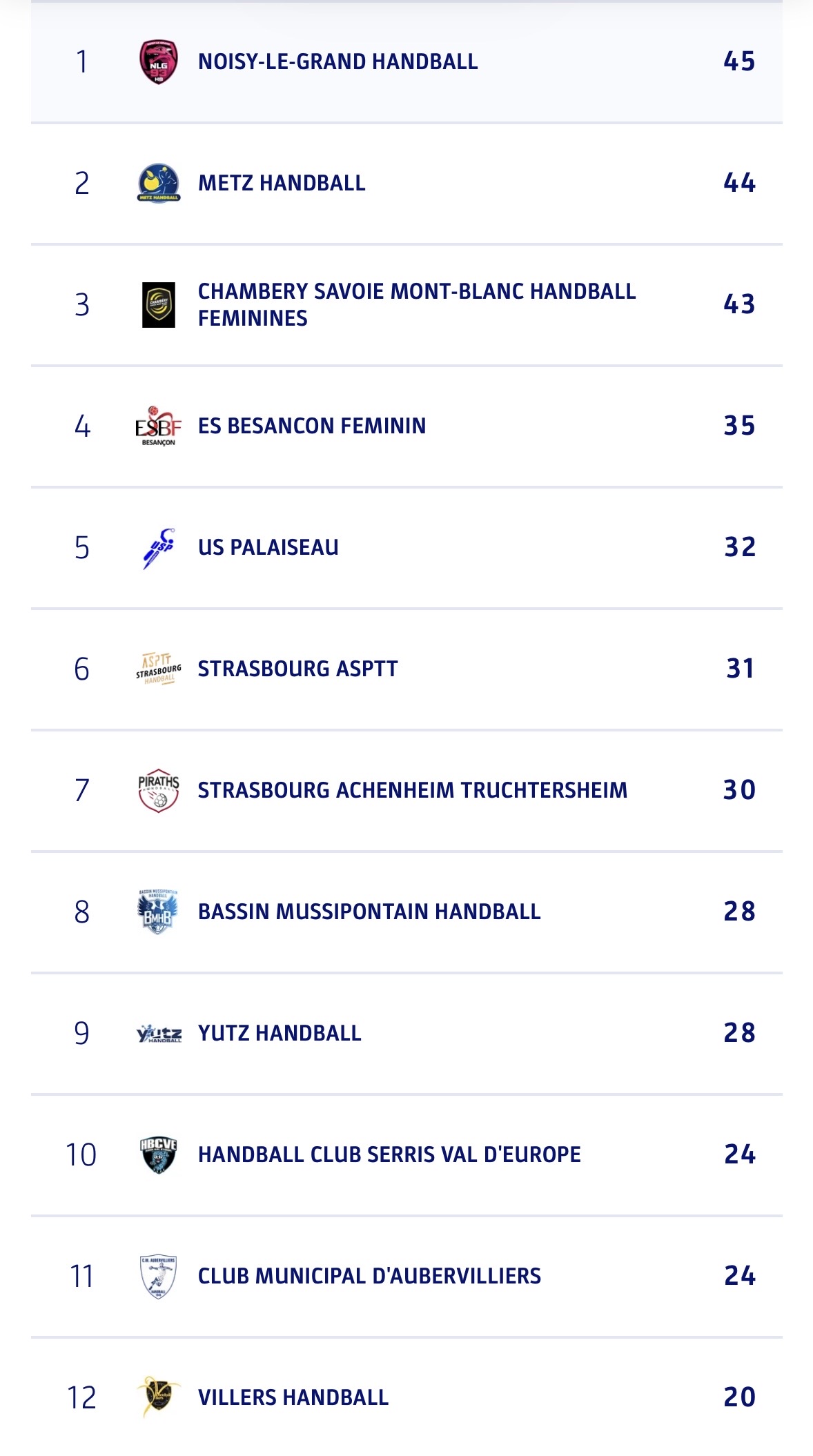813x1456 pixels.
Task: Open the Strasbourg Achenheim Truchtersheim row
Action: tap(412, 790)
